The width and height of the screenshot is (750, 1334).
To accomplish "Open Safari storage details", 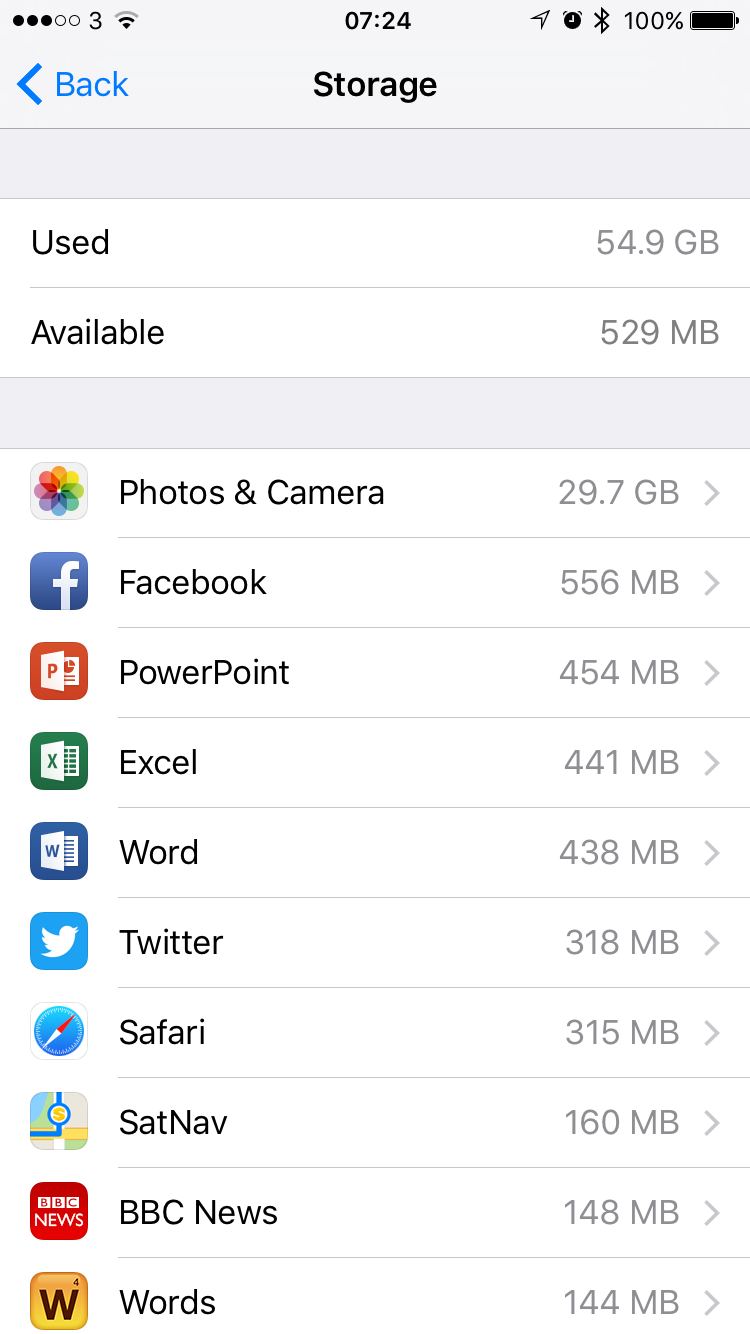I will [375, 1033].
